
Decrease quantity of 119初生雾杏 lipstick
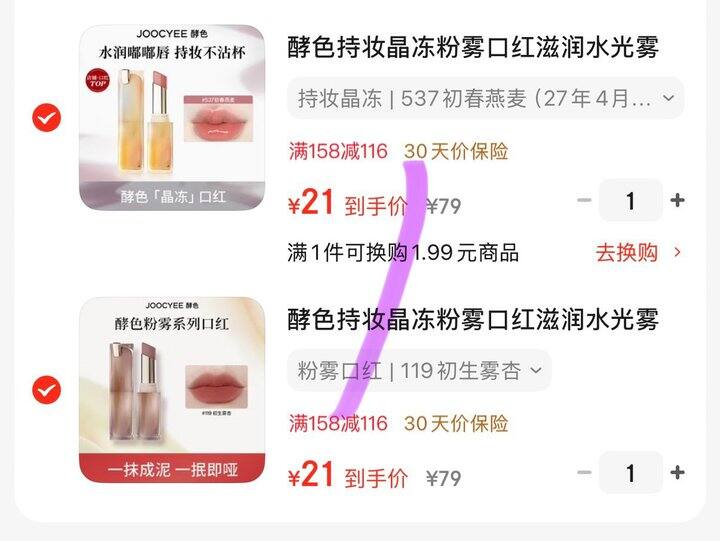pyautogui.click(x=584, y=472)
